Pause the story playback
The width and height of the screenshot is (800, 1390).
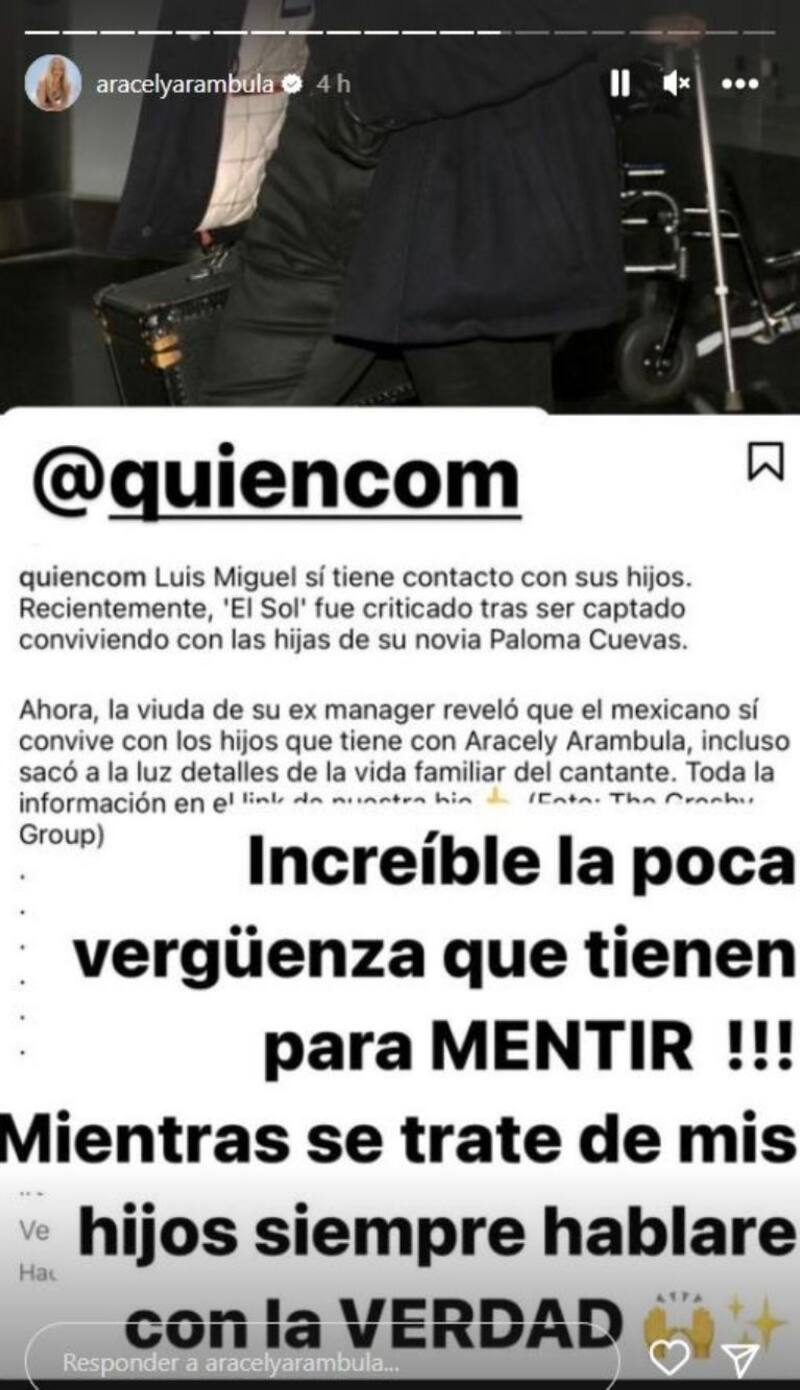(620, 84)
